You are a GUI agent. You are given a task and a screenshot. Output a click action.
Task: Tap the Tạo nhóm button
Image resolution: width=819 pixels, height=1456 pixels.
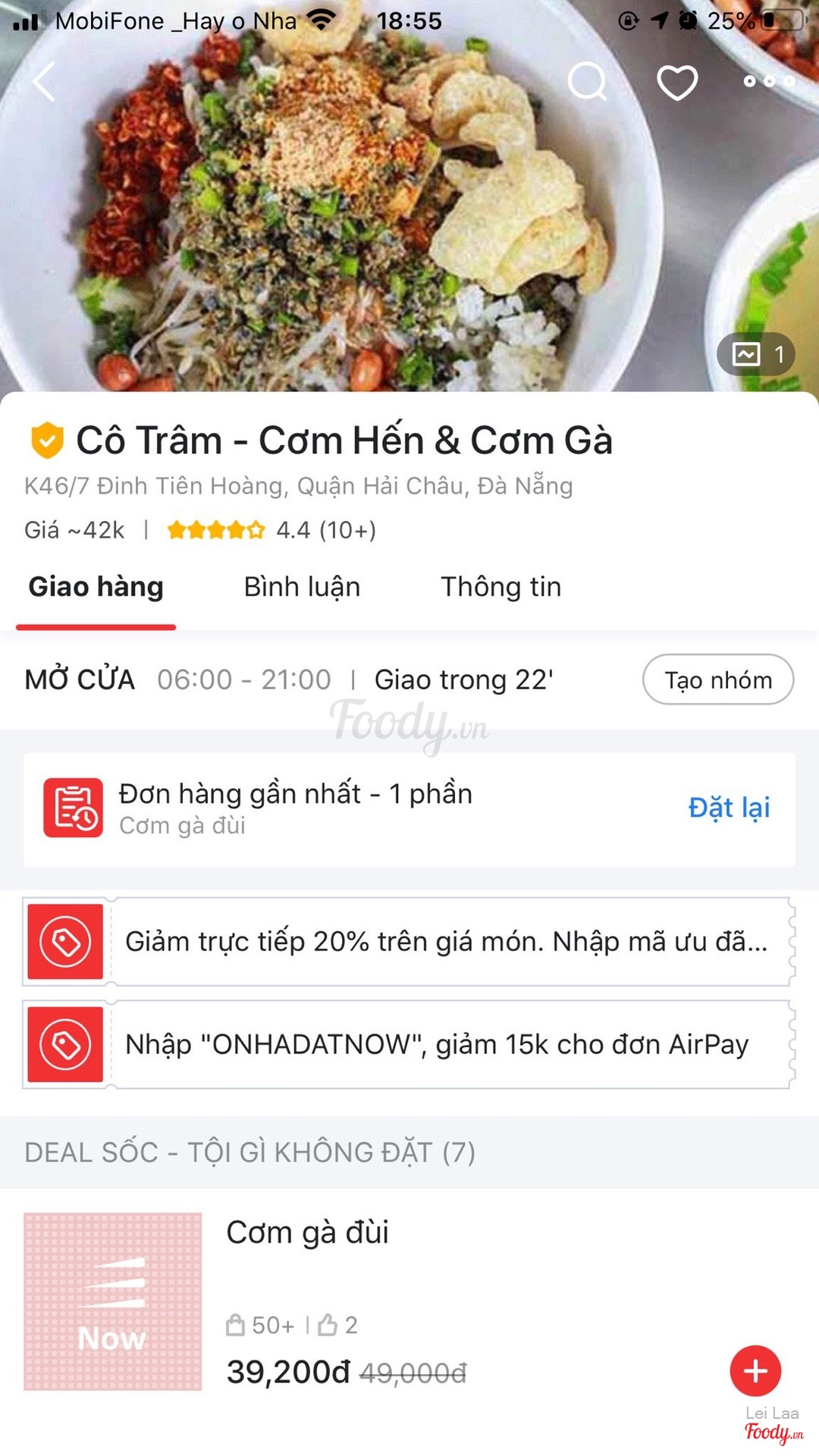(717, 679)
